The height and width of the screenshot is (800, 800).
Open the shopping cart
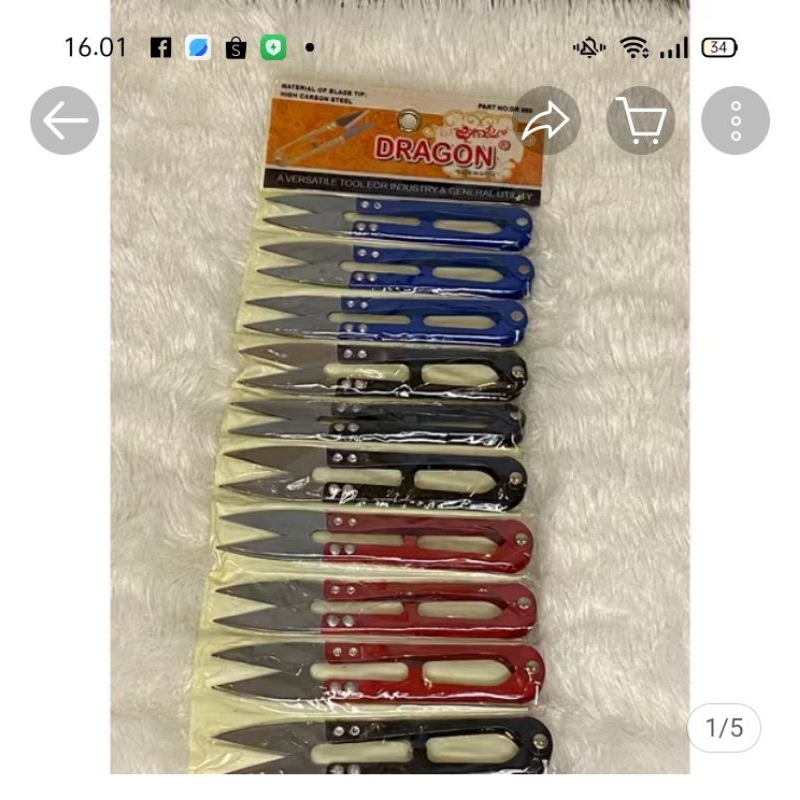point(641,121)
